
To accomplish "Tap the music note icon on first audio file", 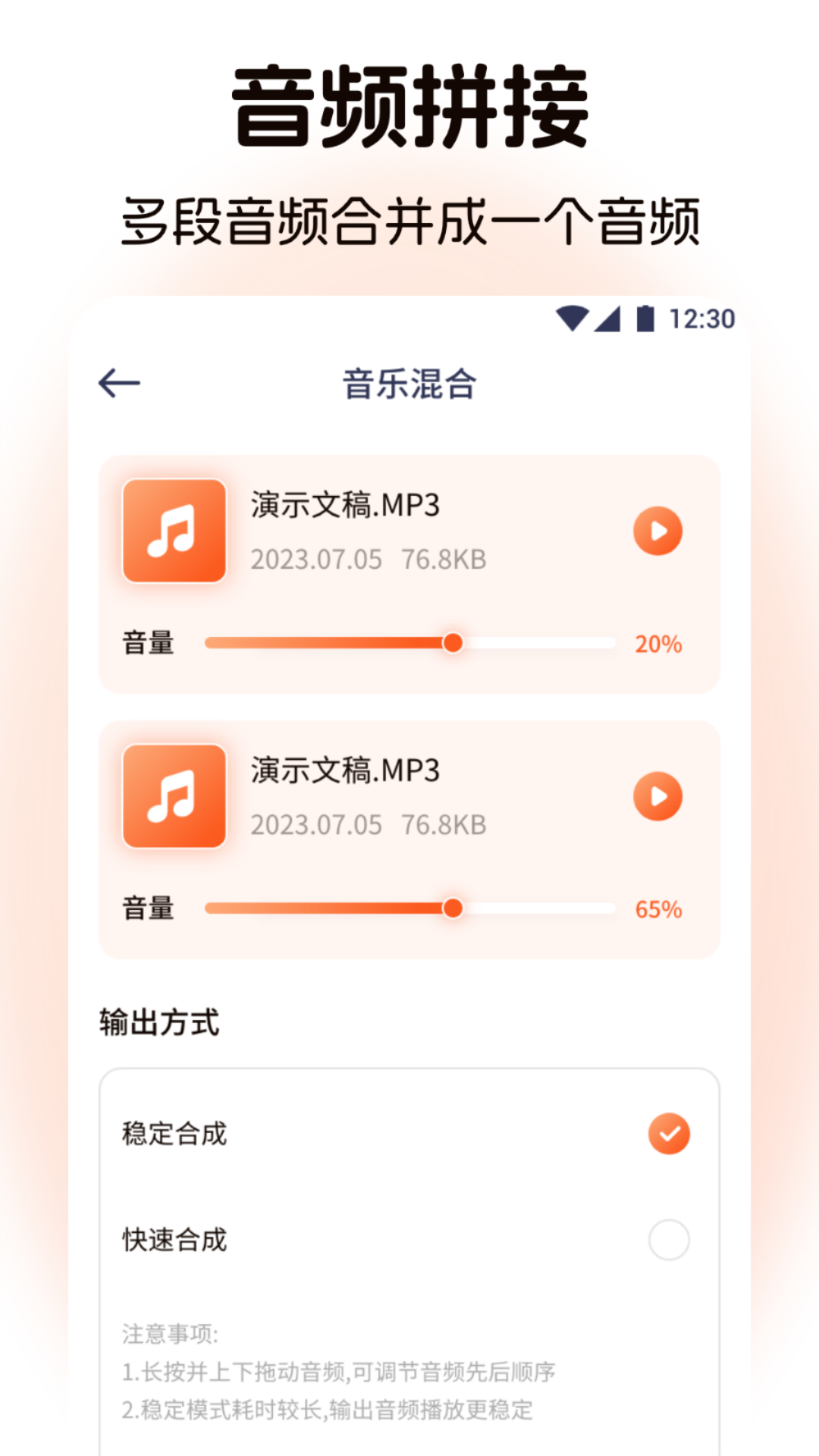I will 174,530.
